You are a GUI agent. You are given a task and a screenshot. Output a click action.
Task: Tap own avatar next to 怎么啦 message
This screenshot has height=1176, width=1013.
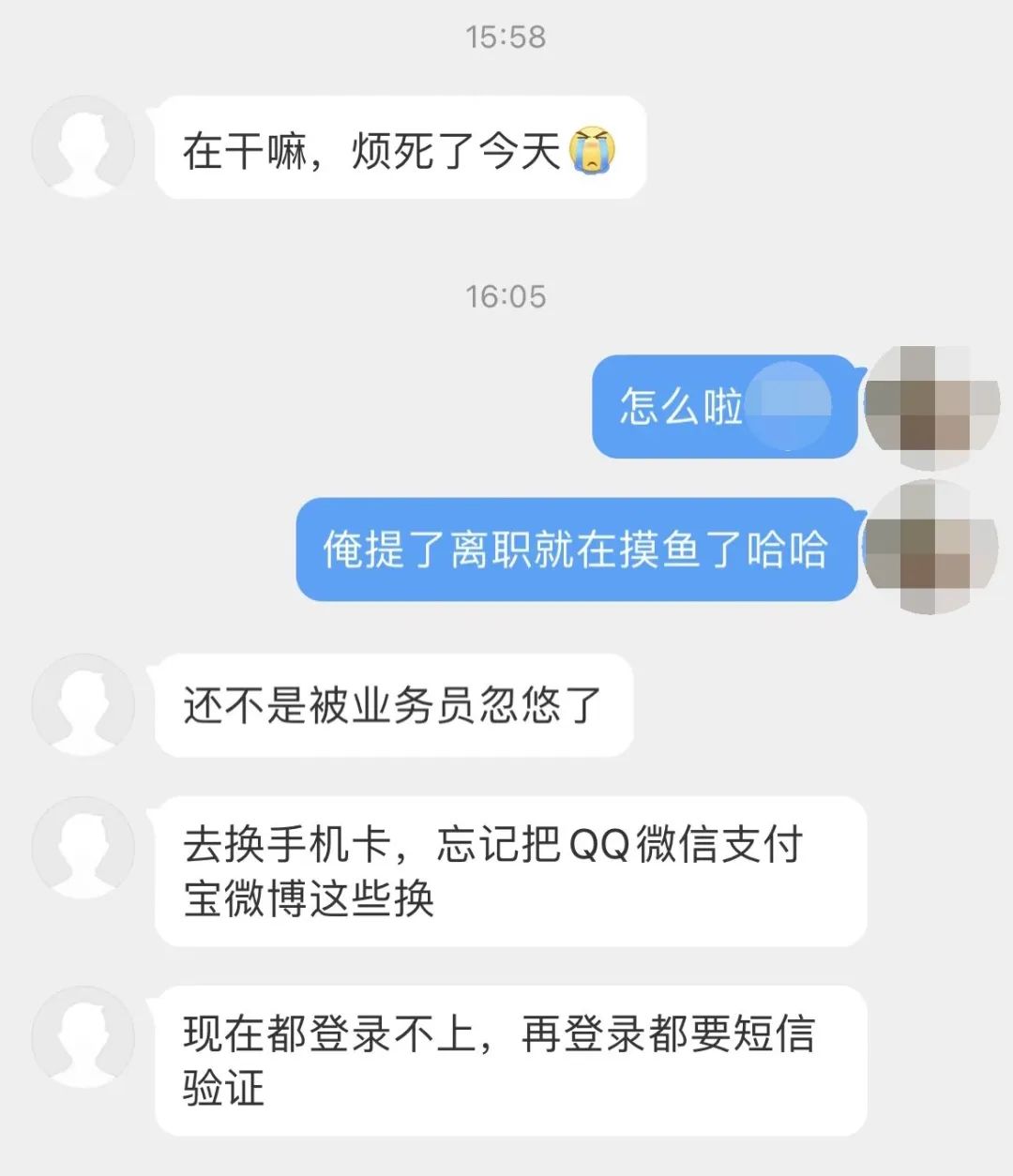tap(930, 406)
